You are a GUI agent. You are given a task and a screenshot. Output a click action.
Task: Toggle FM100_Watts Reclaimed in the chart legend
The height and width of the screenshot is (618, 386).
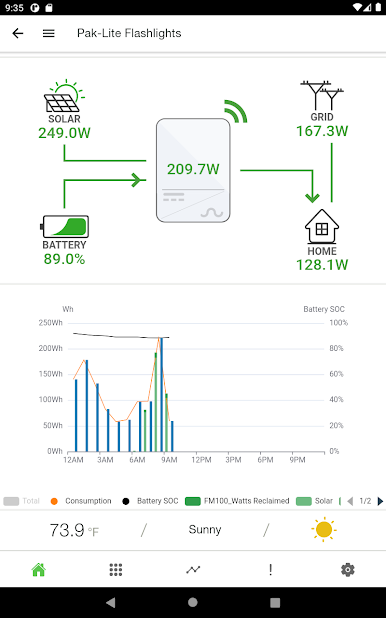[x=237, y=501]
